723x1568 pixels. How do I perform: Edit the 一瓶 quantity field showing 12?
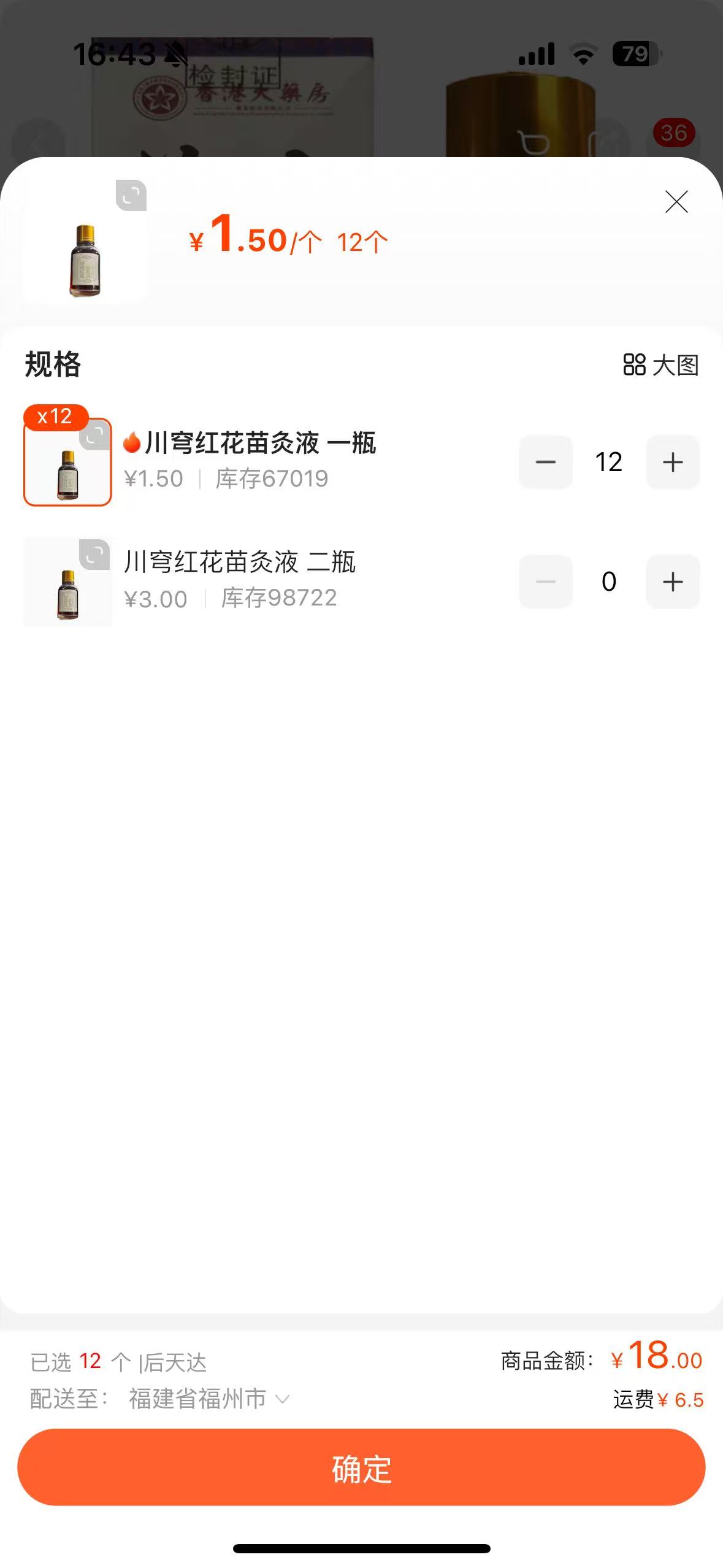[x=608, y=462]
